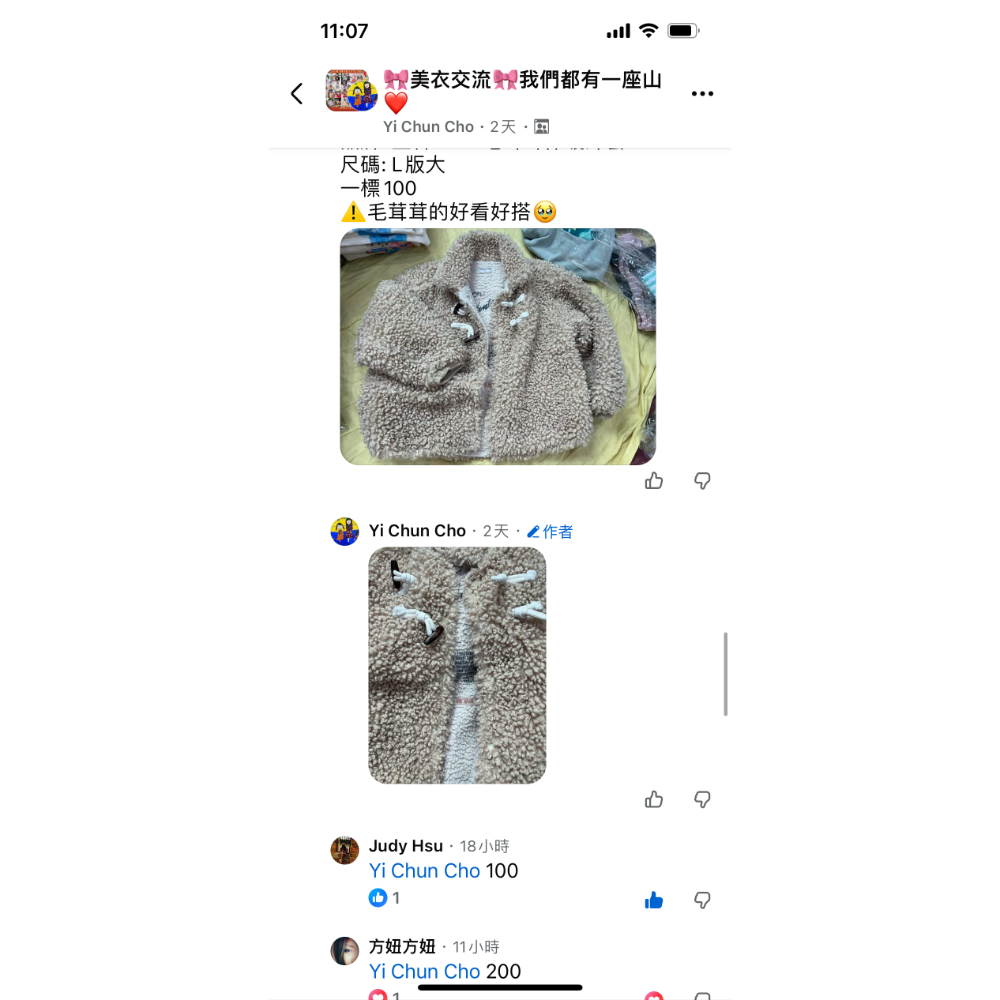Dislike Judy Hsu's comment
The image size is (1000, 1000).
click(702, 901)
